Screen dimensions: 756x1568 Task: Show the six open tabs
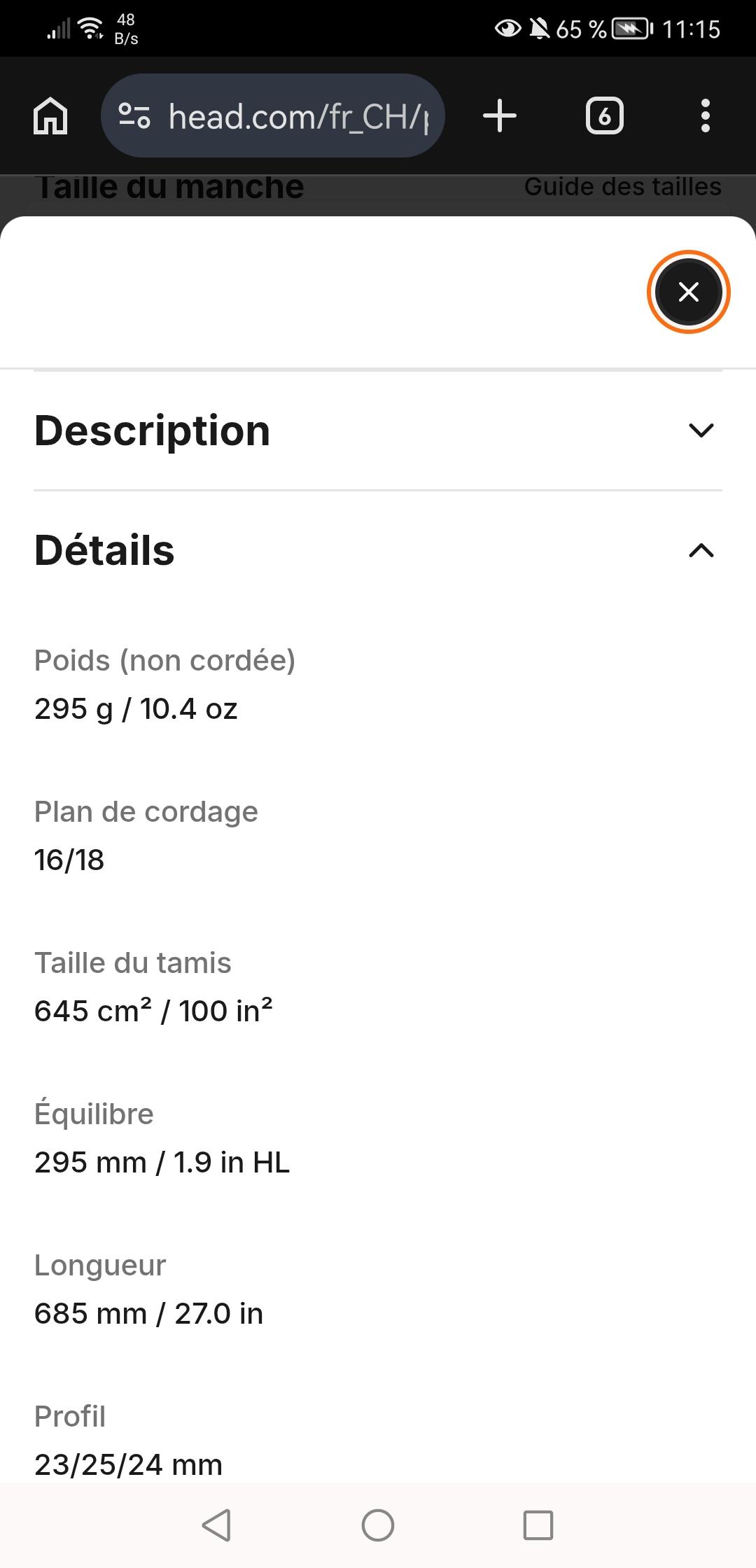pos(604,115)
